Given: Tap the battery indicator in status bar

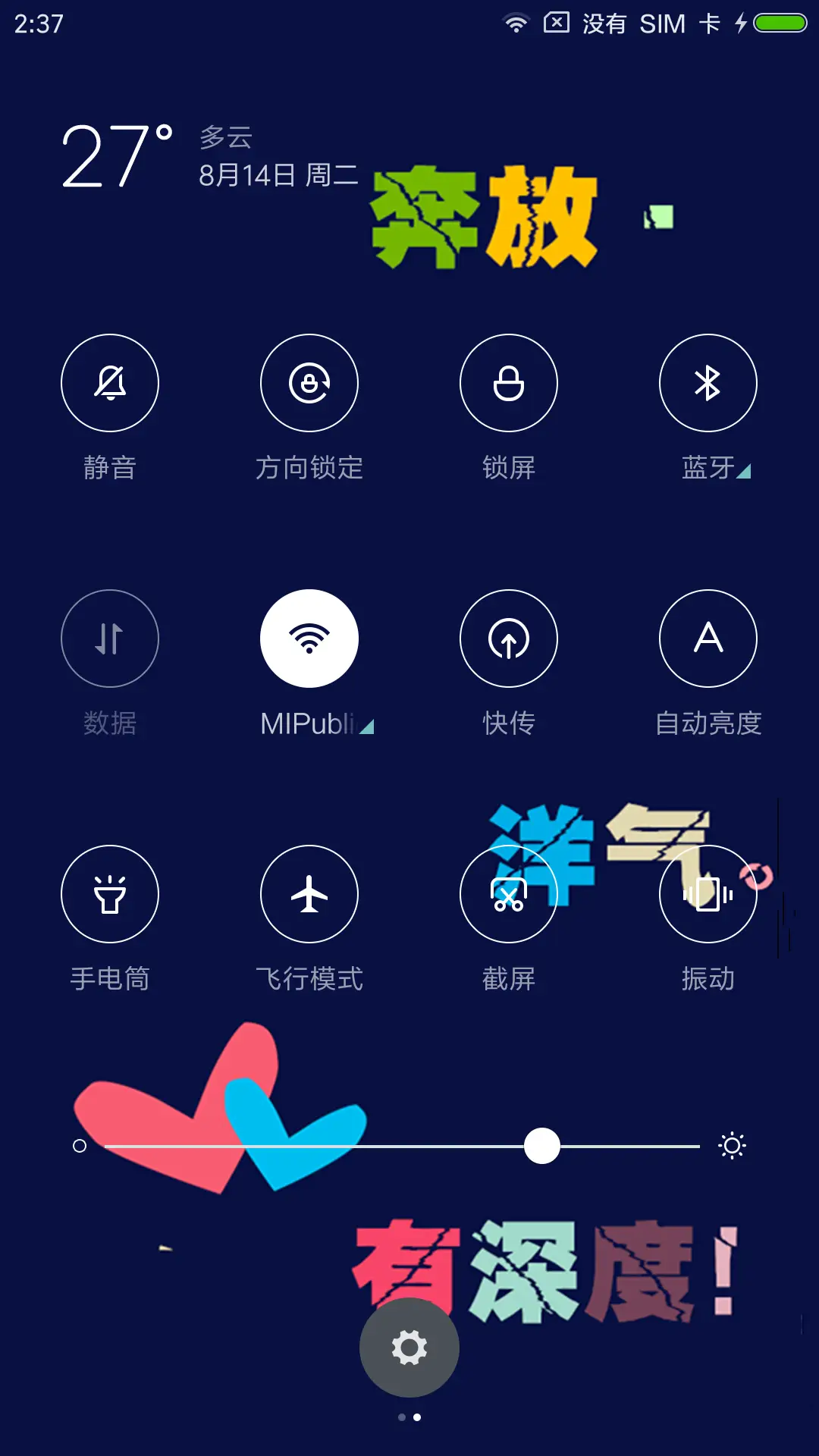Looking at the screenshot, I should tap(781, 24).
